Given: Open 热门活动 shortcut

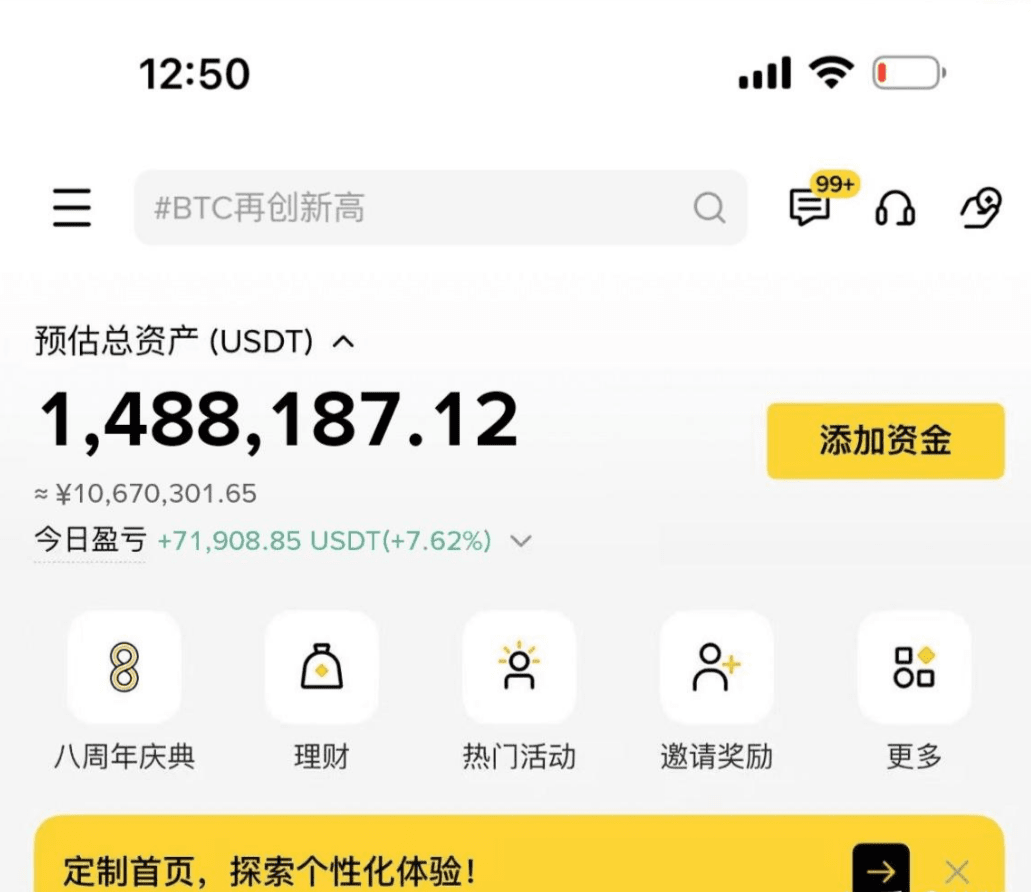Looking at the screenshot, I should (519, 667).
